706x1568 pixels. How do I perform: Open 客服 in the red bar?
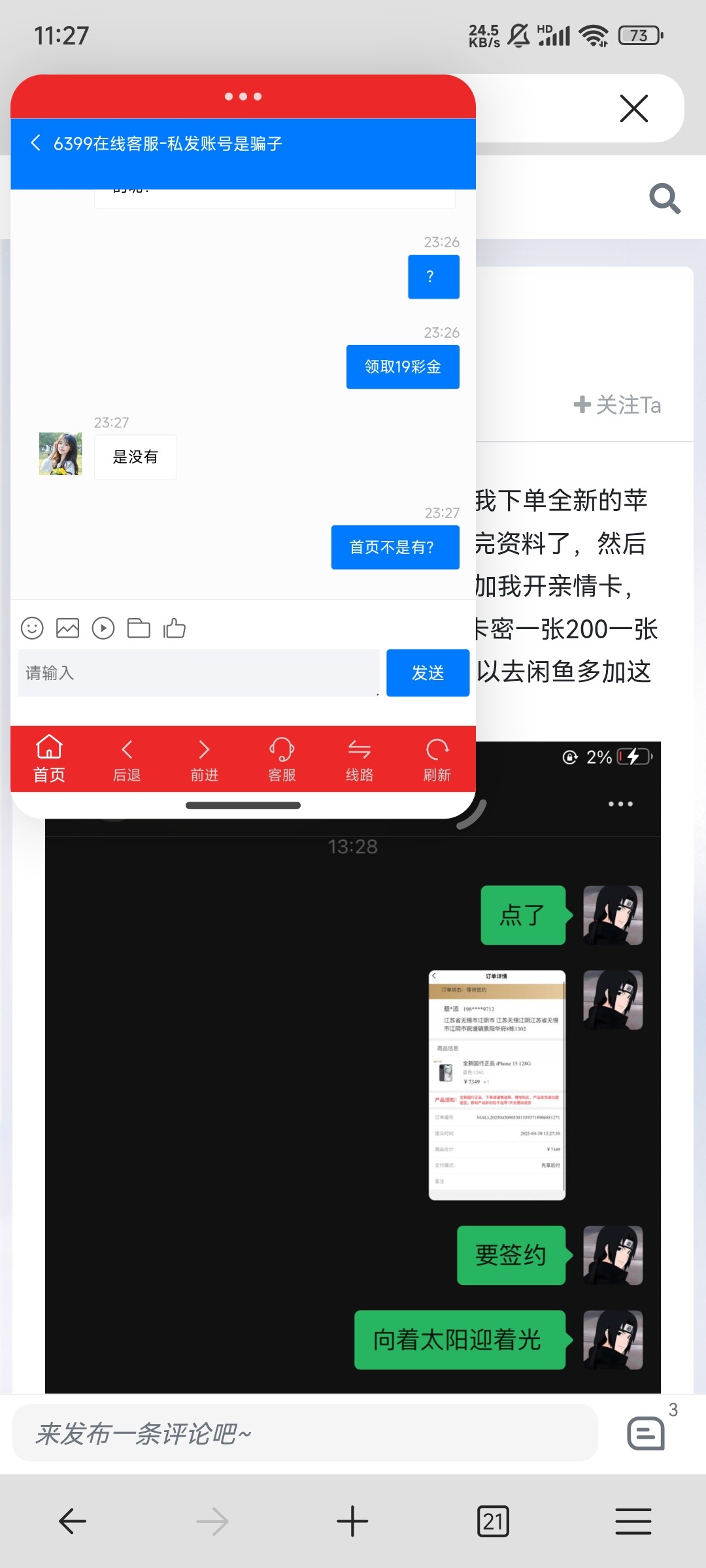coord(282,759)
